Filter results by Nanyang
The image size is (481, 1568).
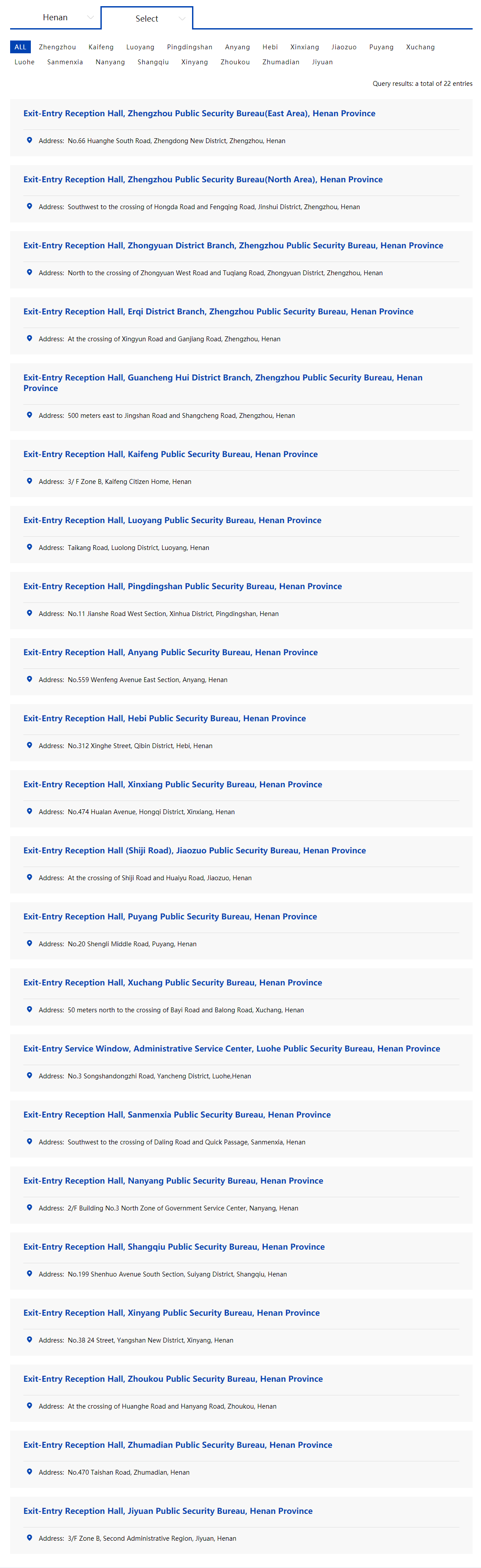110,62
